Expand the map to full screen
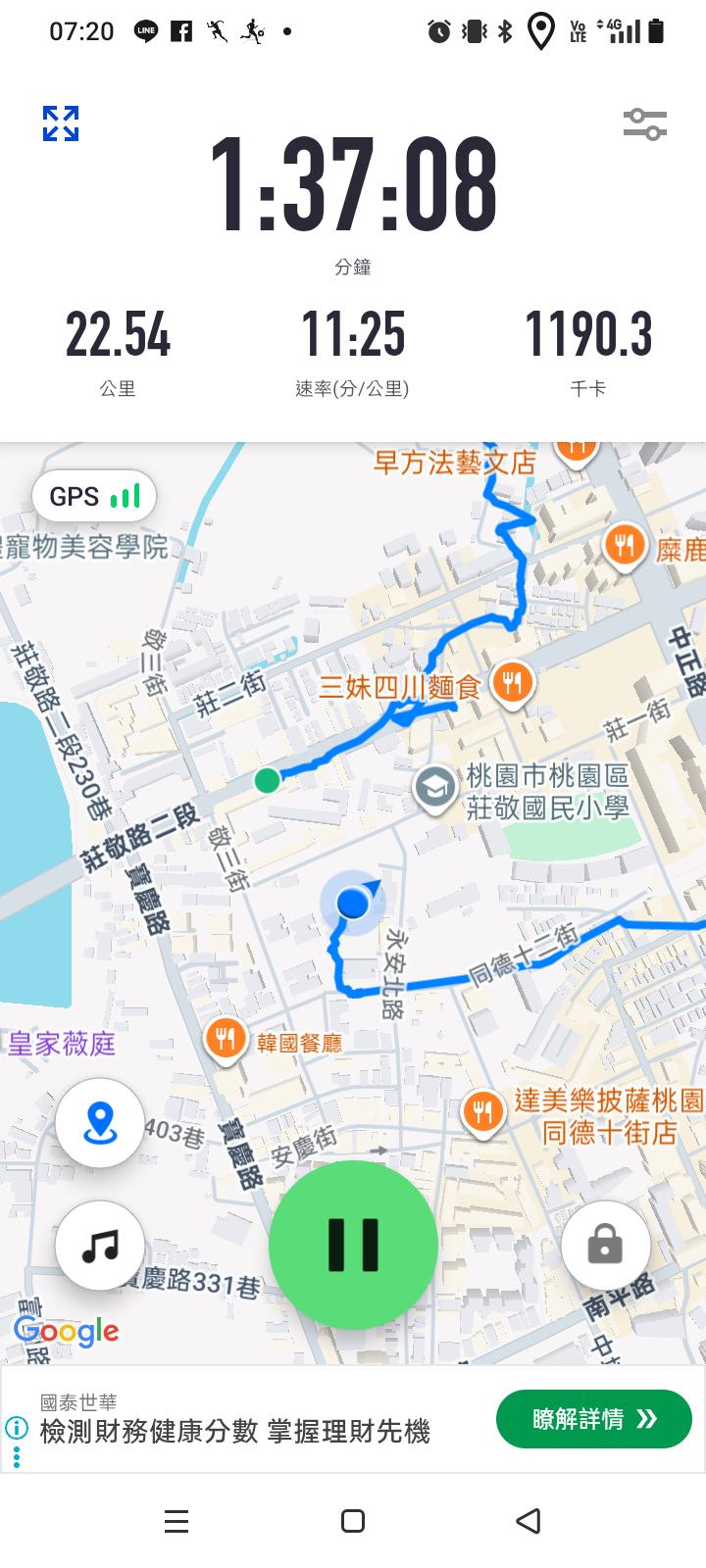Screen dimensions: 706x1568 tap(61, 123)
